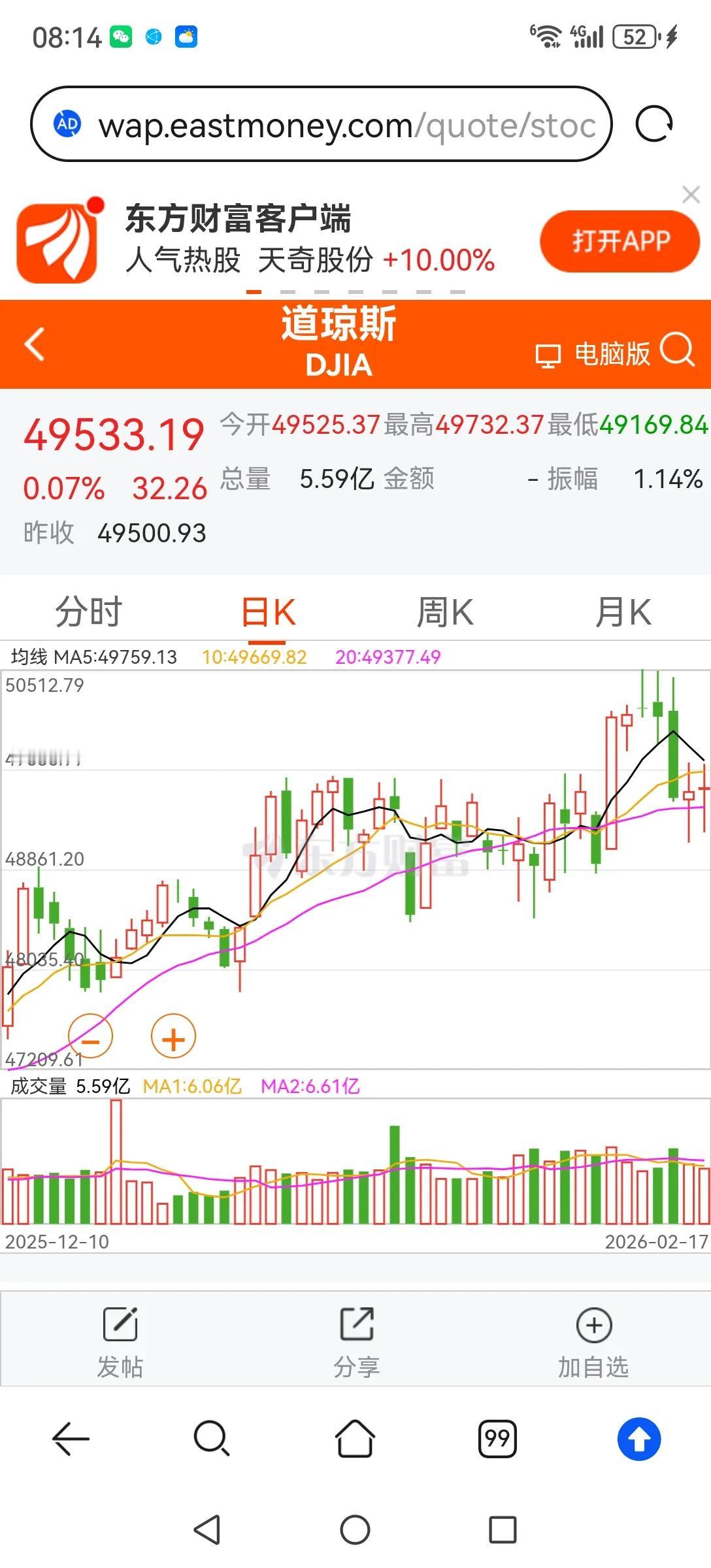This screenshot has width=711, height=1568.
Task: Tap the battery indicator showing 52
Action: tap(633, 37)
